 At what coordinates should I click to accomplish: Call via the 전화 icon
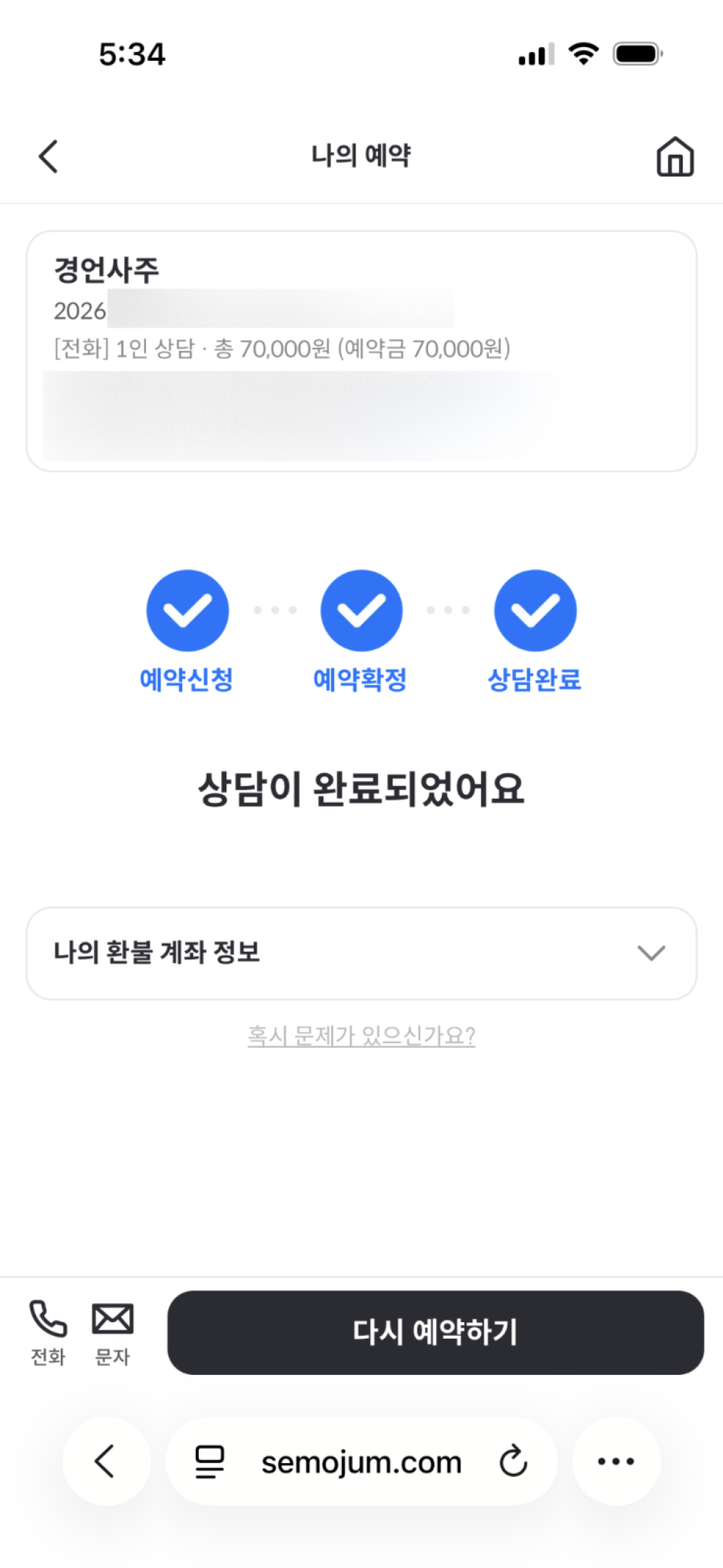(x=48, y=1332)
